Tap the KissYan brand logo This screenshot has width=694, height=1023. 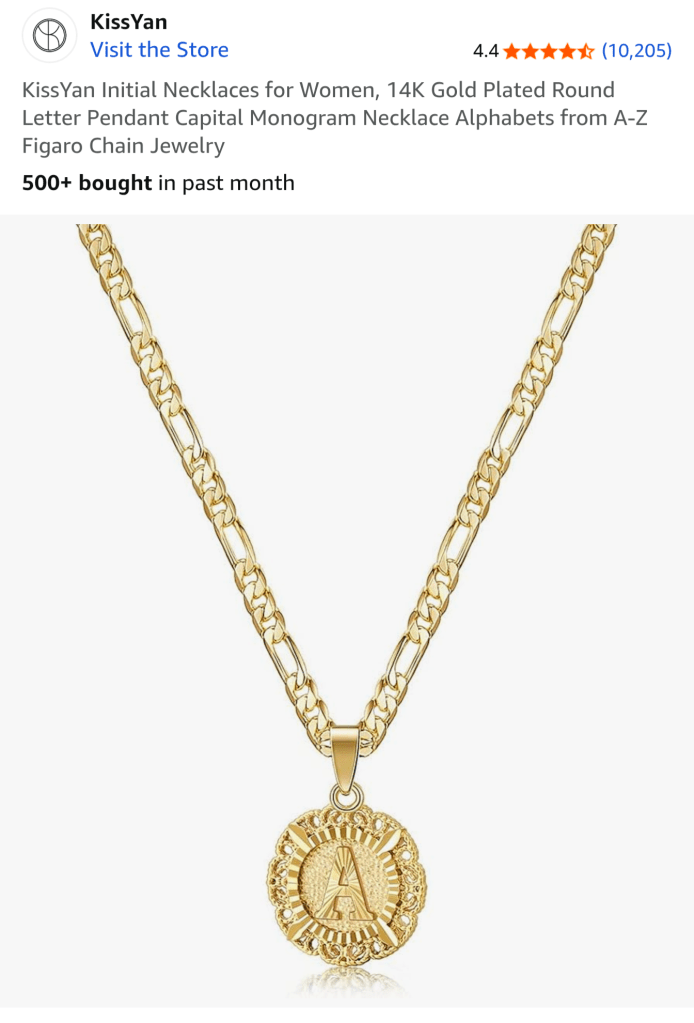point(49,36)
